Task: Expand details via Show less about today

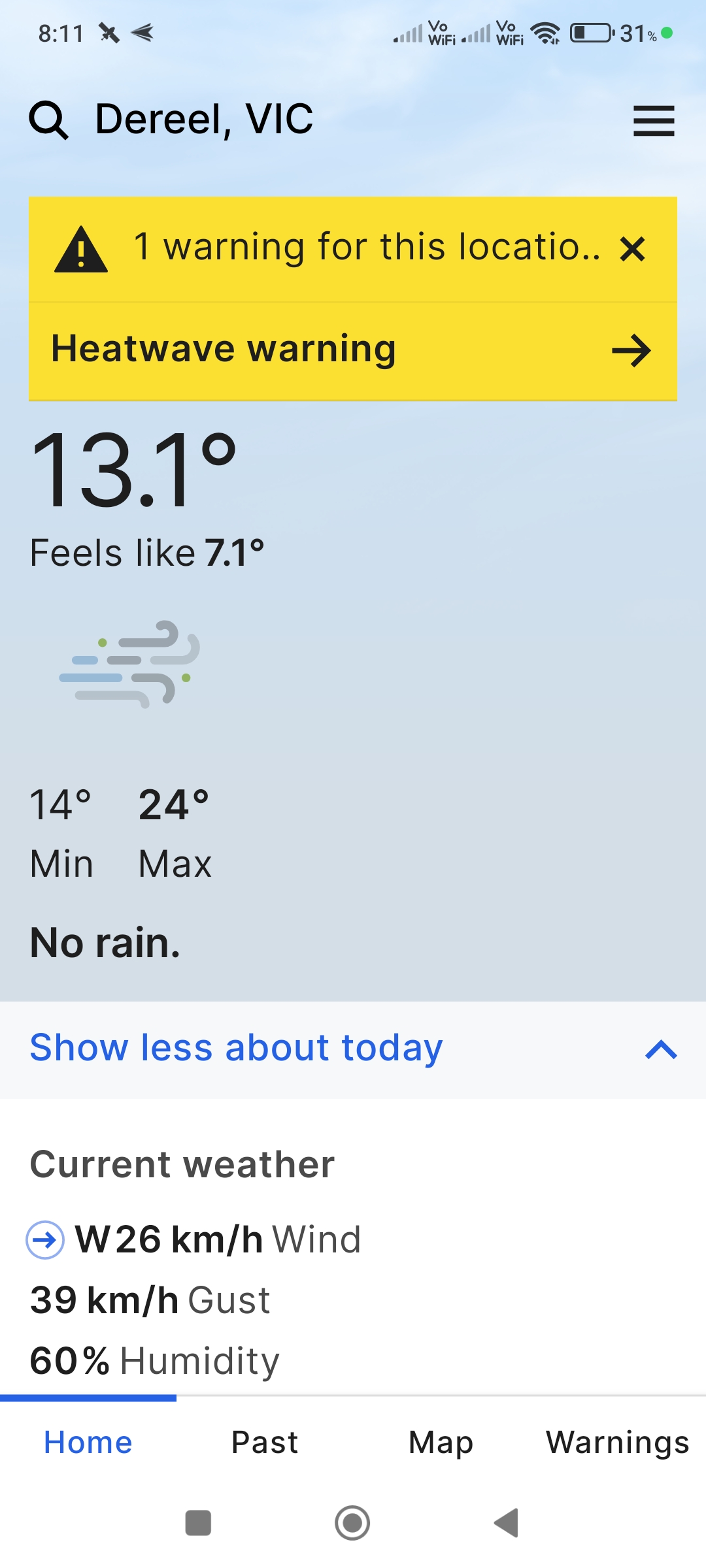Action: 236,1047
